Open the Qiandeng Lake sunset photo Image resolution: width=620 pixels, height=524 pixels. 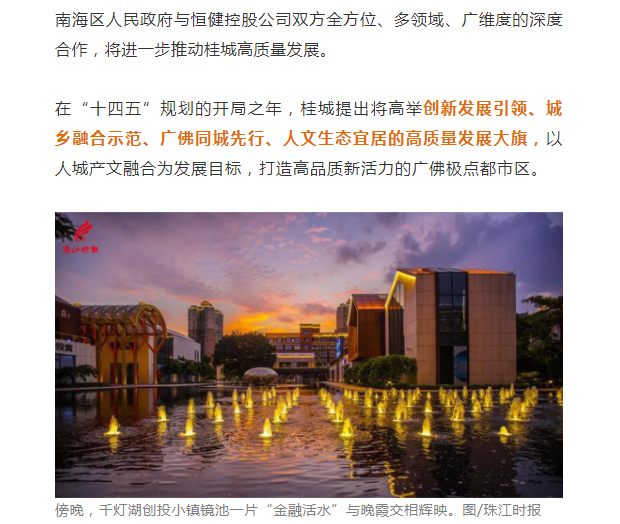pyautogui.click(x=308, y=353)
